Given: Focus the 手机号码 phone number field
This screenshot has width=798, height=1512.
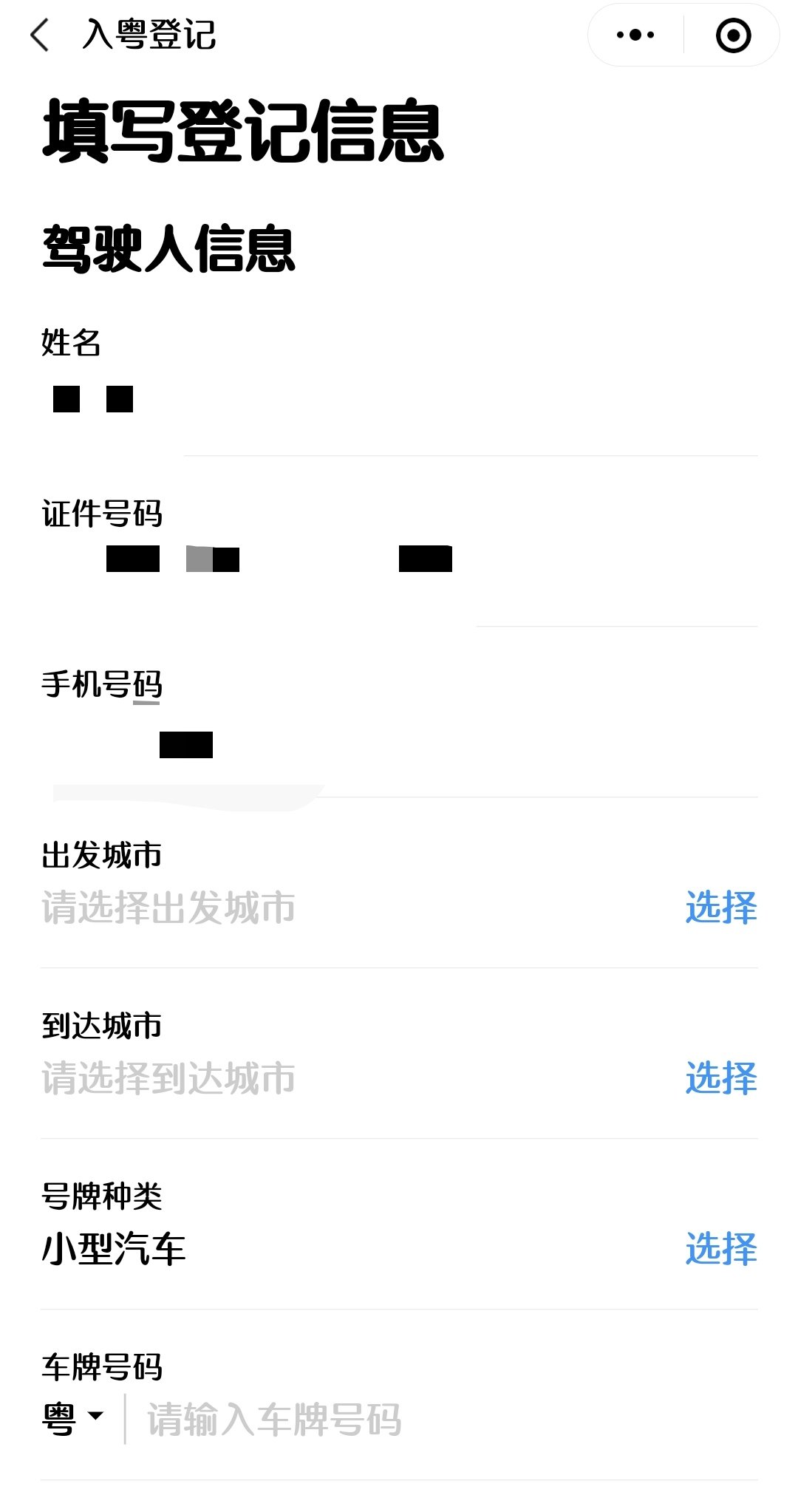Looking at the screenshot, I should (x=399, y=745).
